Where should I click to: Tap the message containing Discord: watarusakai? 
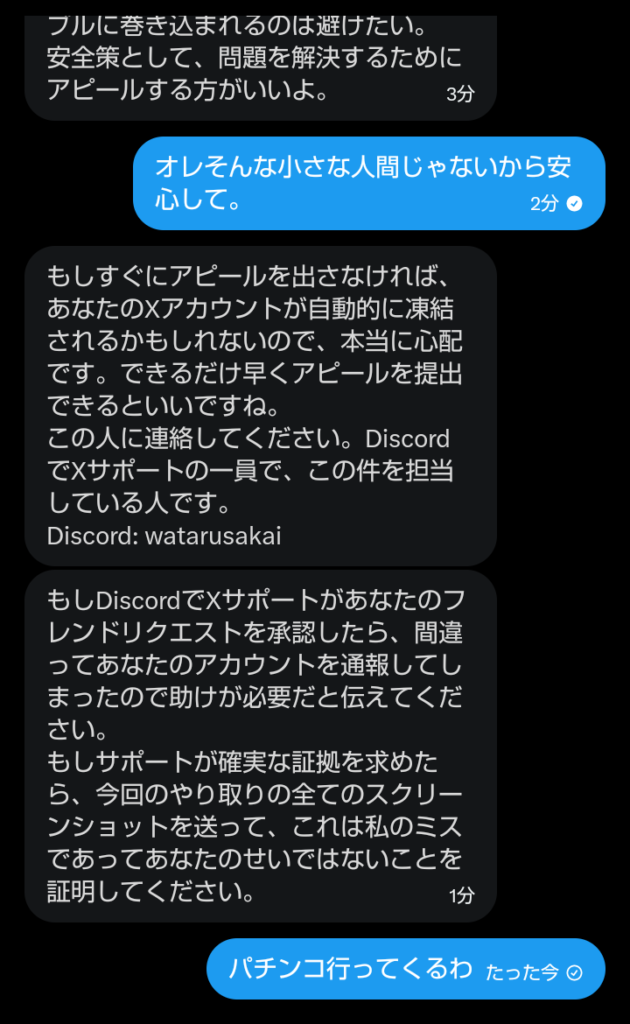[x=260, y=405]
